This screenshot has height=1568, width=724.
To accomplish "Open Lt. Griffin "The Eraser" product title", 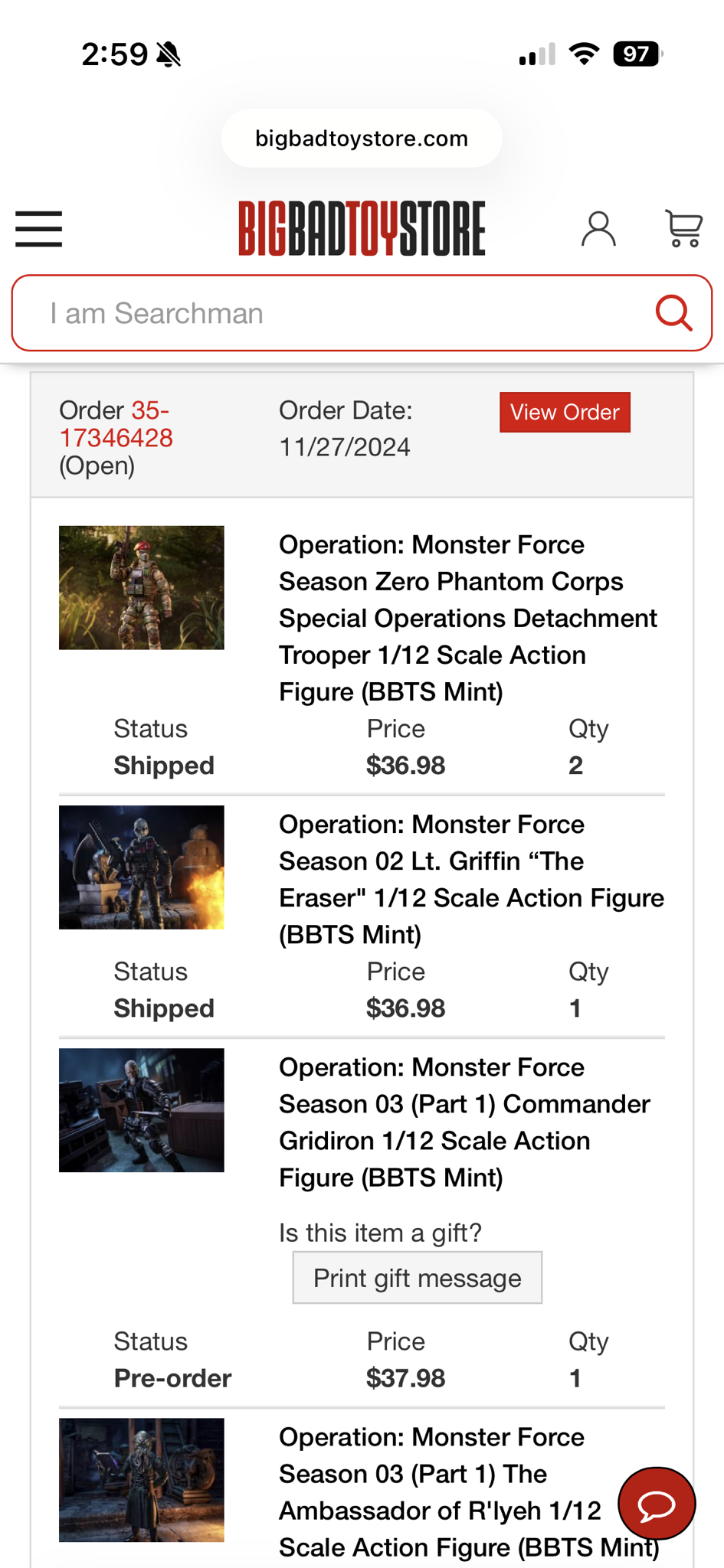I will click(469, 879).
